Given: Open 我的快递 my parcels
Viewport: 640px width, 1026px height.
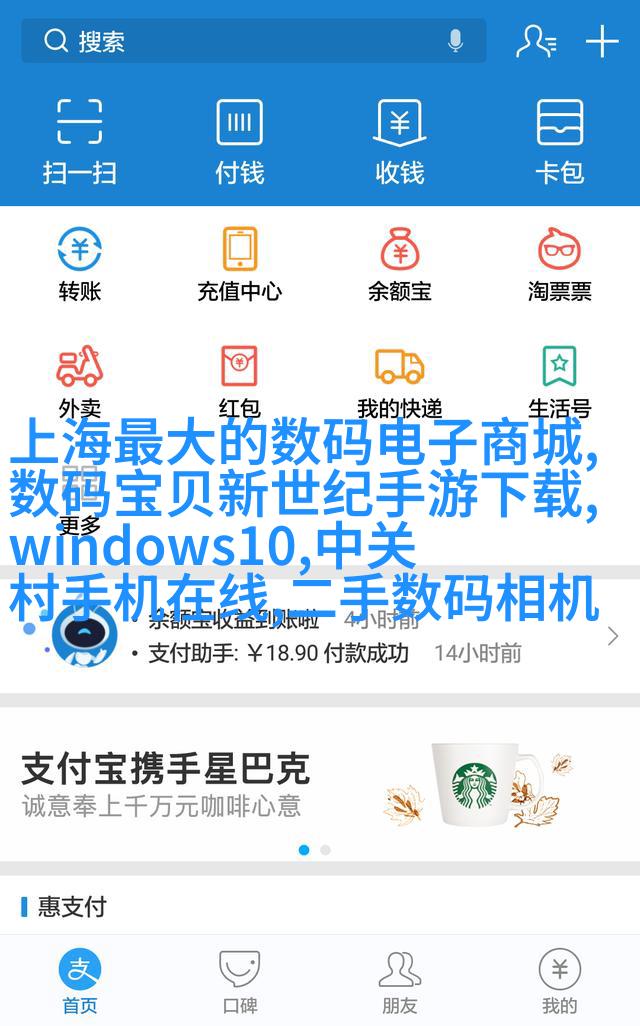Looking at the screenshot, I should (400, 380).
